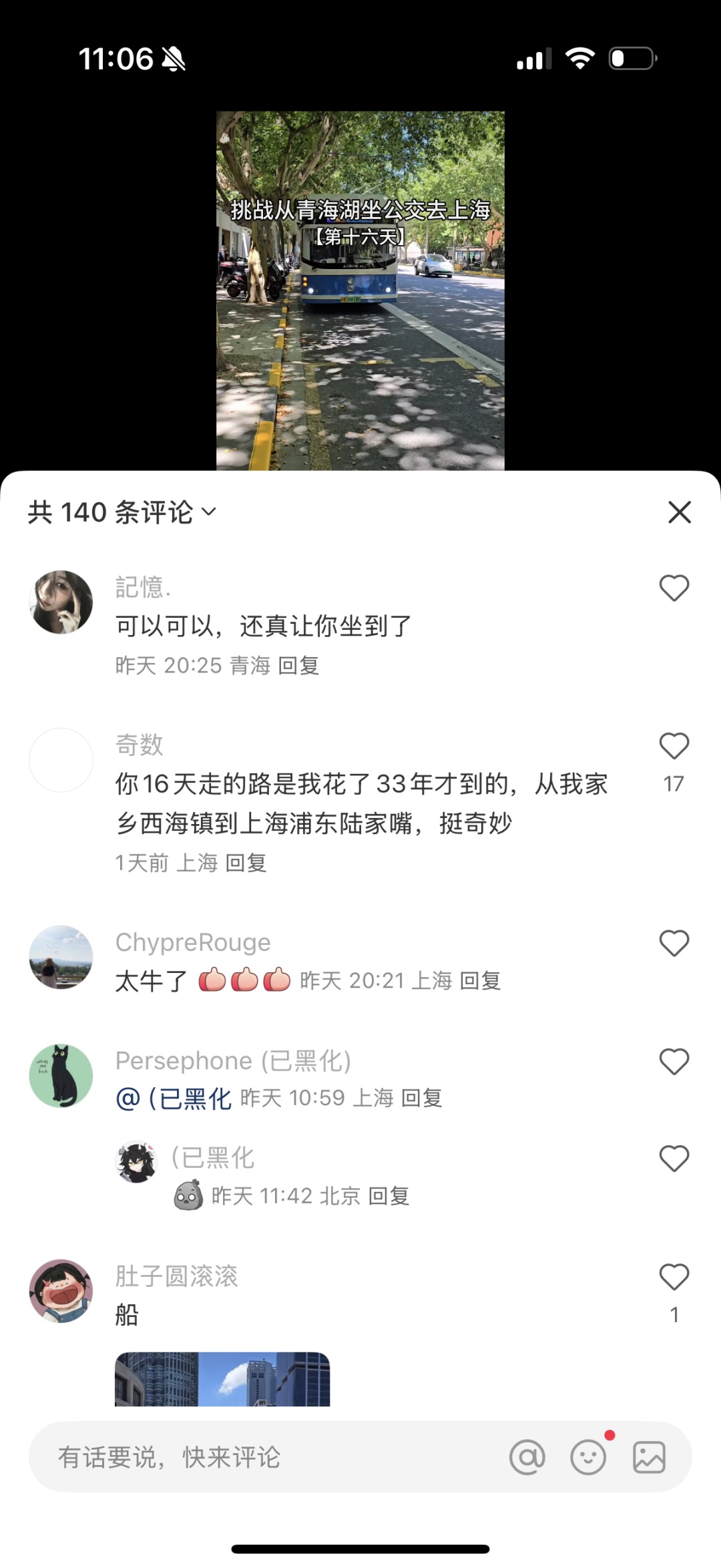Viewport: 721px width, 1568px height.
Task: Like 肚子圆滚滚's comment
Action: tap(674, 1277)
